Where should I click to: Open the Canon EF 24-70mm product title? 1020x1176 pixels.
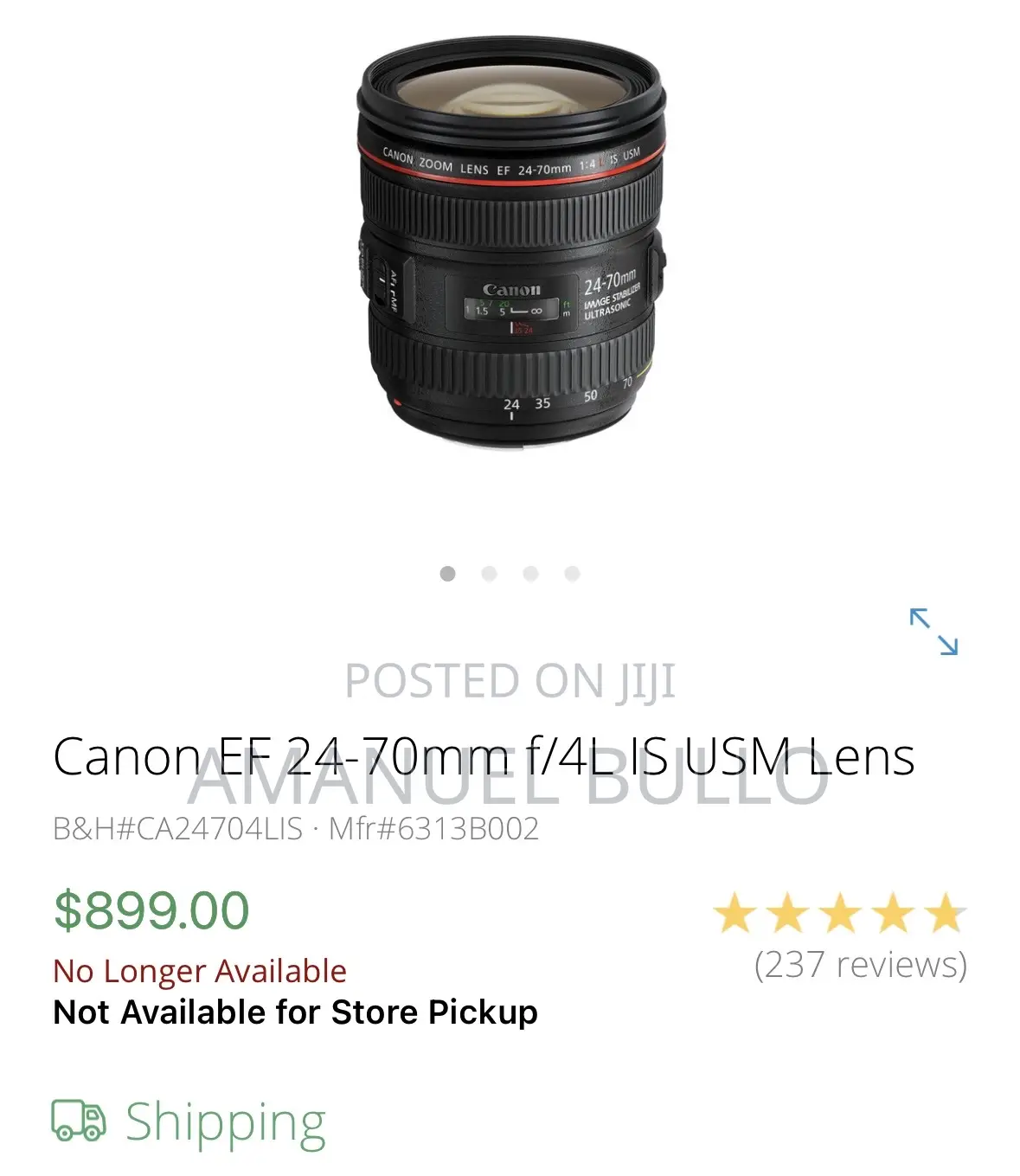click(x=483, y=757)
